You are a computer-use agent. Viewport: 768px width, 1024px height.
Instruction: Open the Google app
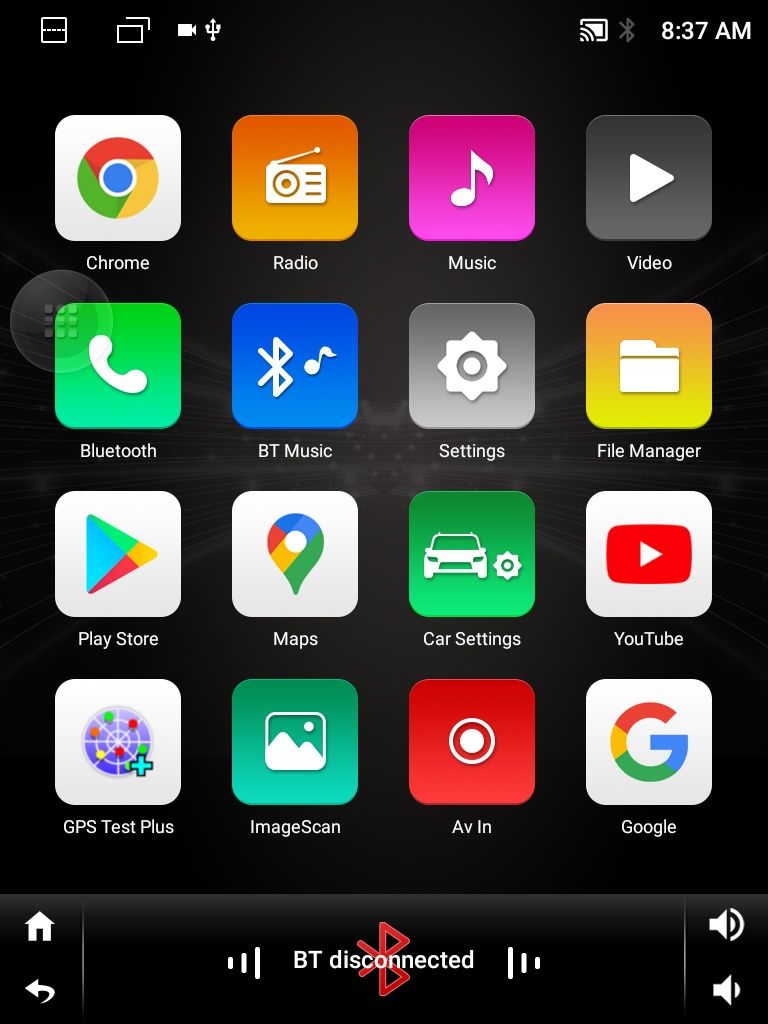tap(649, 742)
